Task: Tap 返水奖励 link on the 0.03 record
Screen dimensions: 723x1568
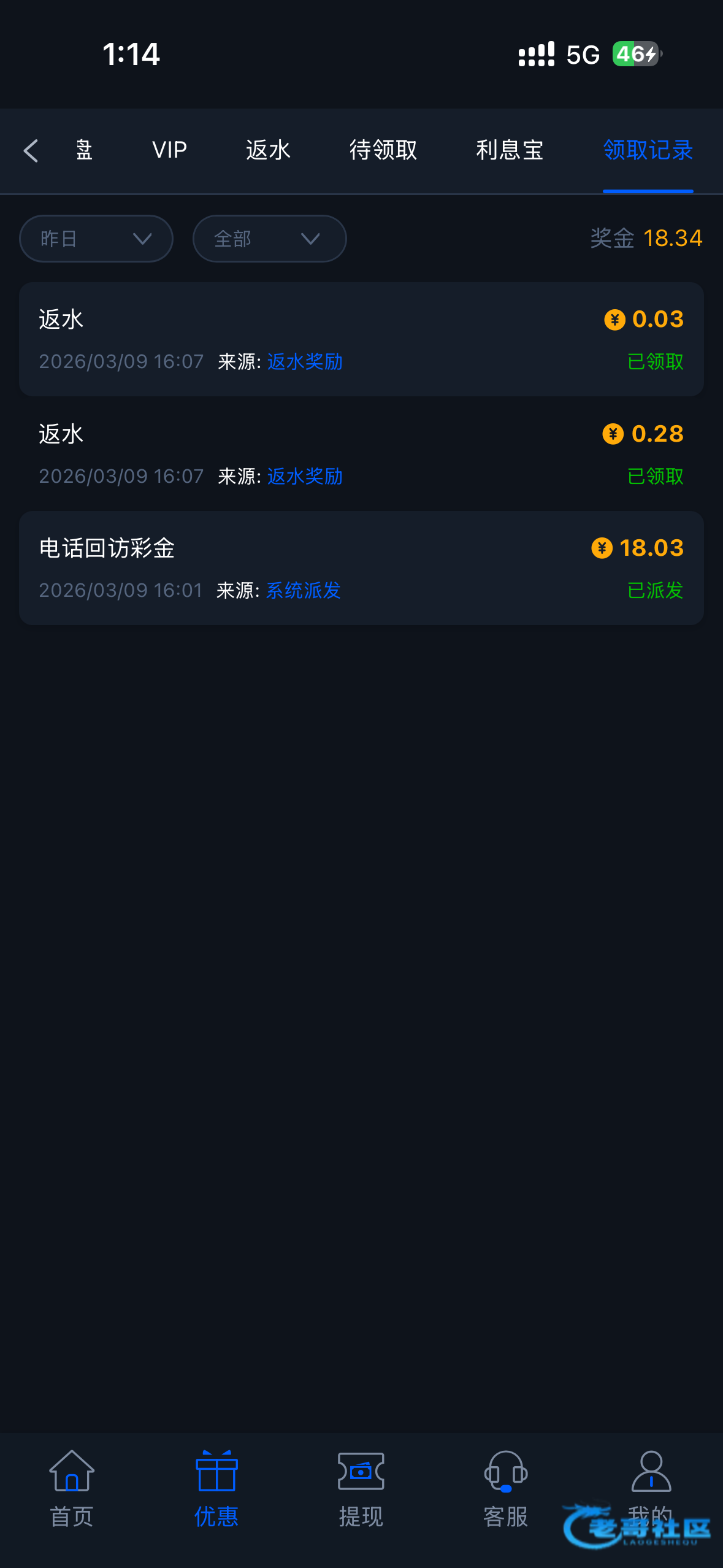Action: point(305,362)
